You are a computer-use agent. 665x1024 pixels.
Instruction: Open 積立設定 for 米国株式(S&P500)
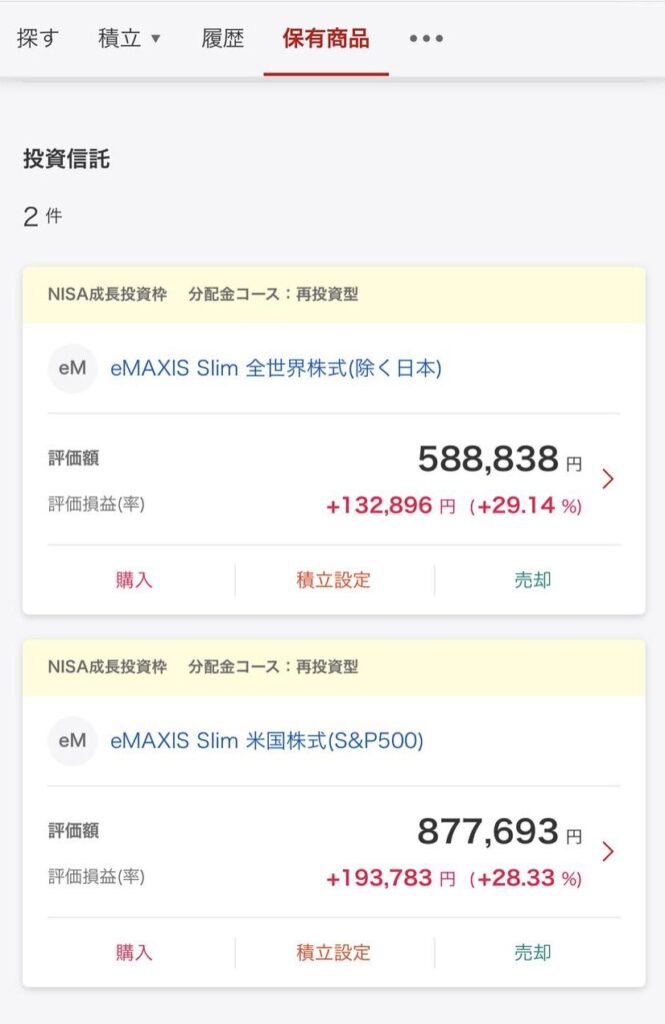point(334,952)
